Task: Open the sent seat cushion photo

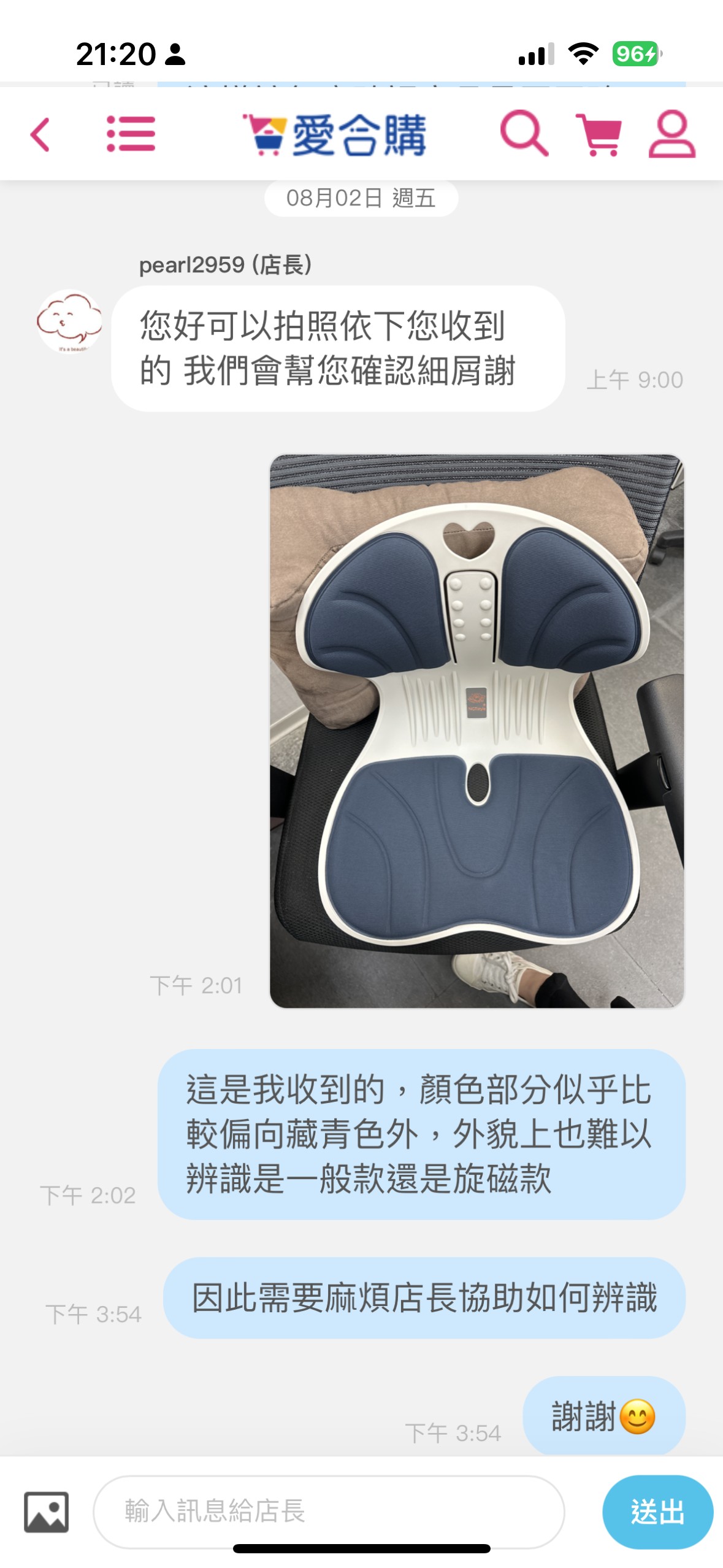Action: (x=476, y=731)
